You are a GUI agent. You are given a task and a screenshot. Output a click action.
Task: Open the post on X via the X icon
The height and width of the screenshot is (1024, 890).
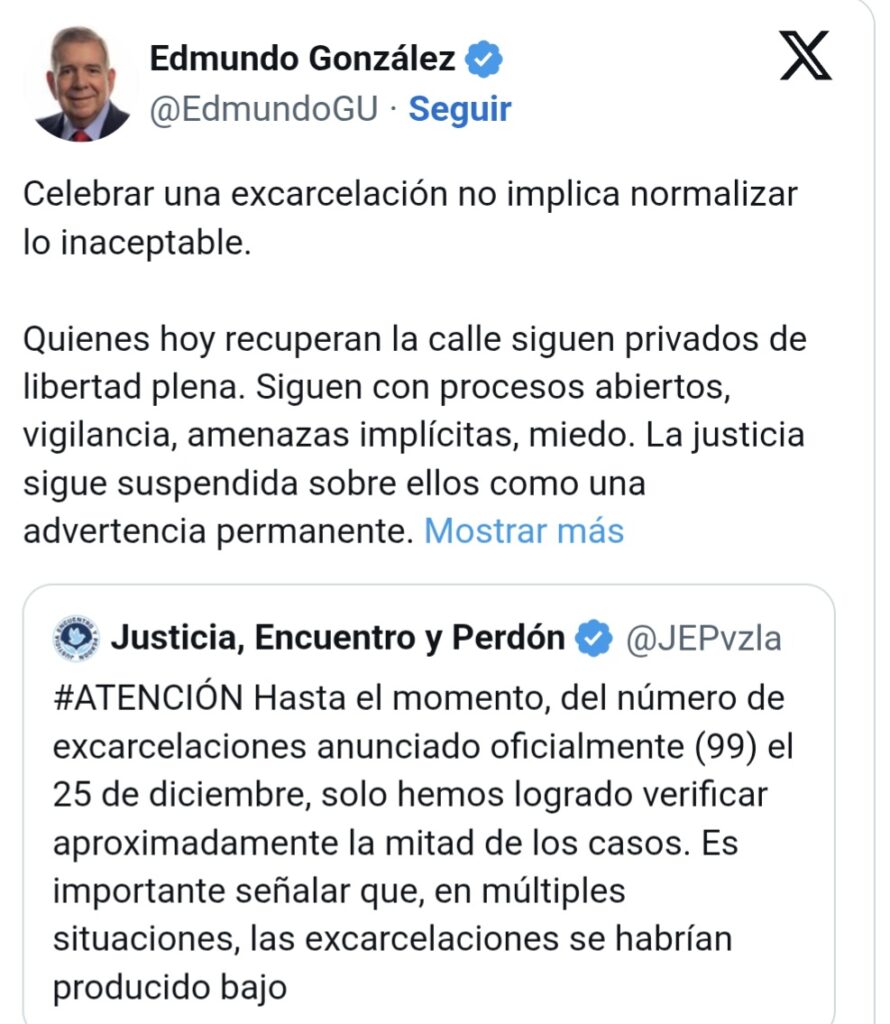[805, 56]
